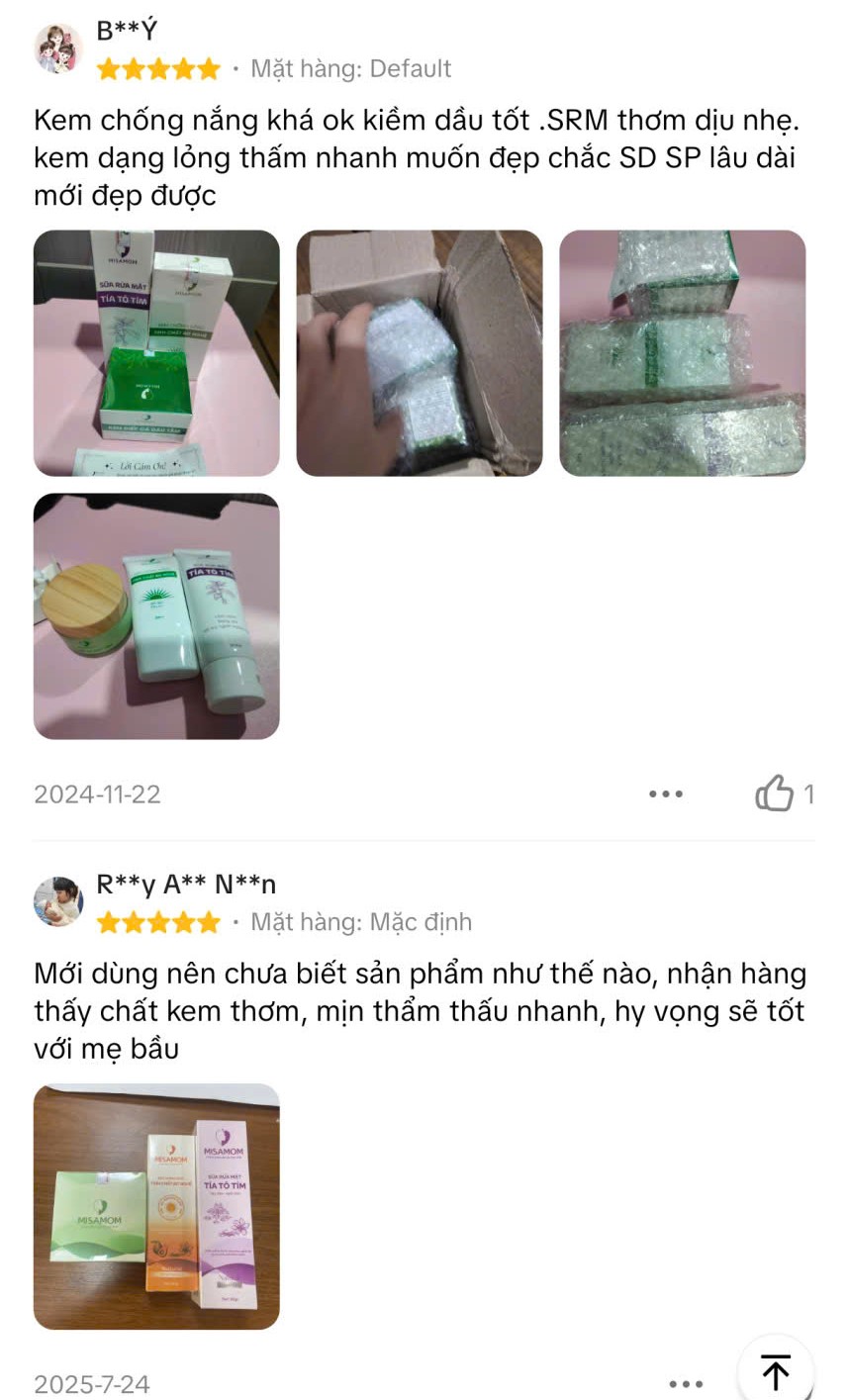This screenshot has width=849, height=1400.
Task: Tap B**Ý's profile avatar
Action: [x=58, y=48]
